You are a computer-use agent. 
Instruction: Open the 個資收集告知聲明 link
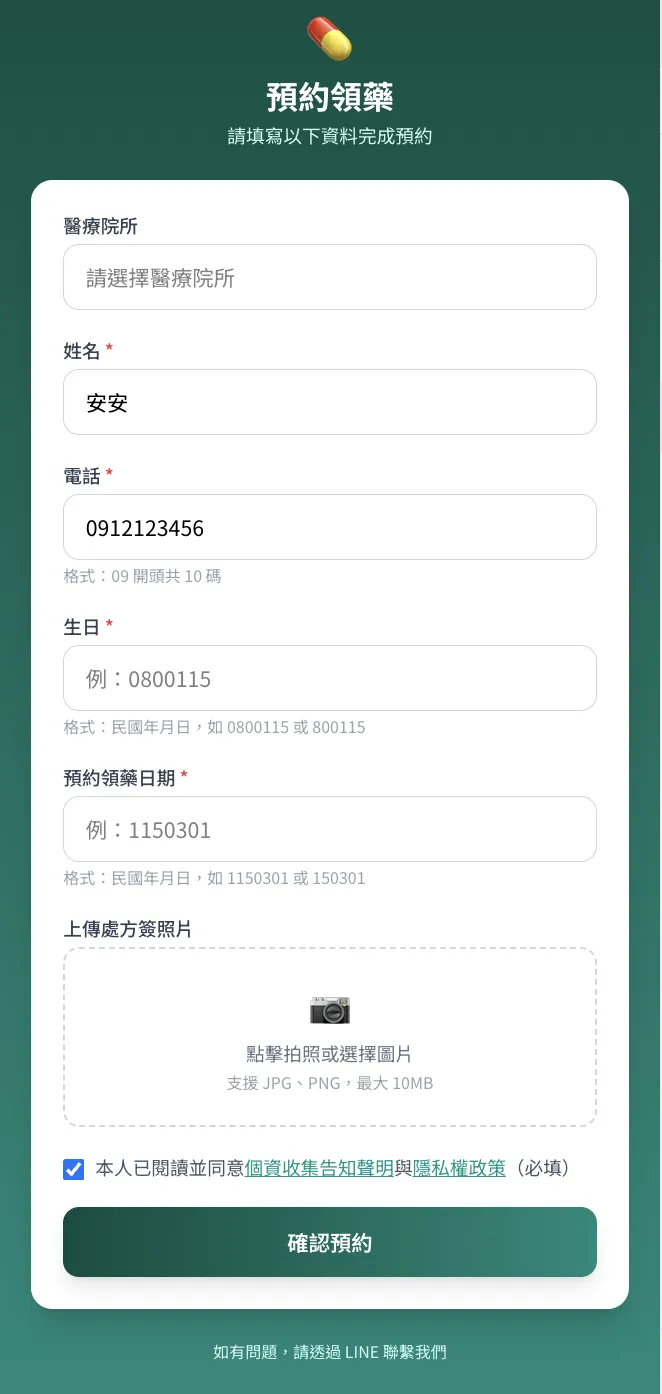coord(319,1168)
